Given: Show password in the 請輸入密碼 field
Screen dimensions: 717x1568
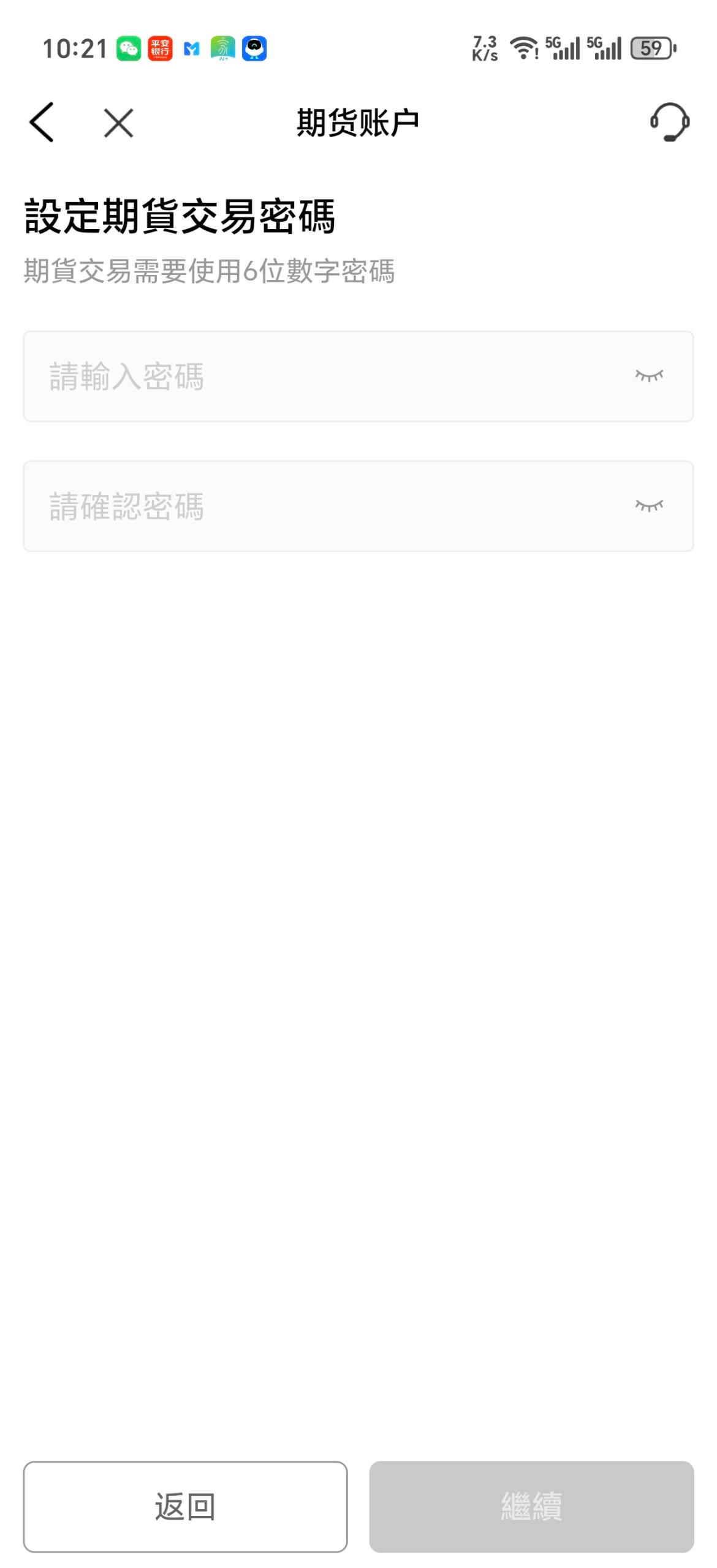Looking at the screenshot, I should 649,375.
